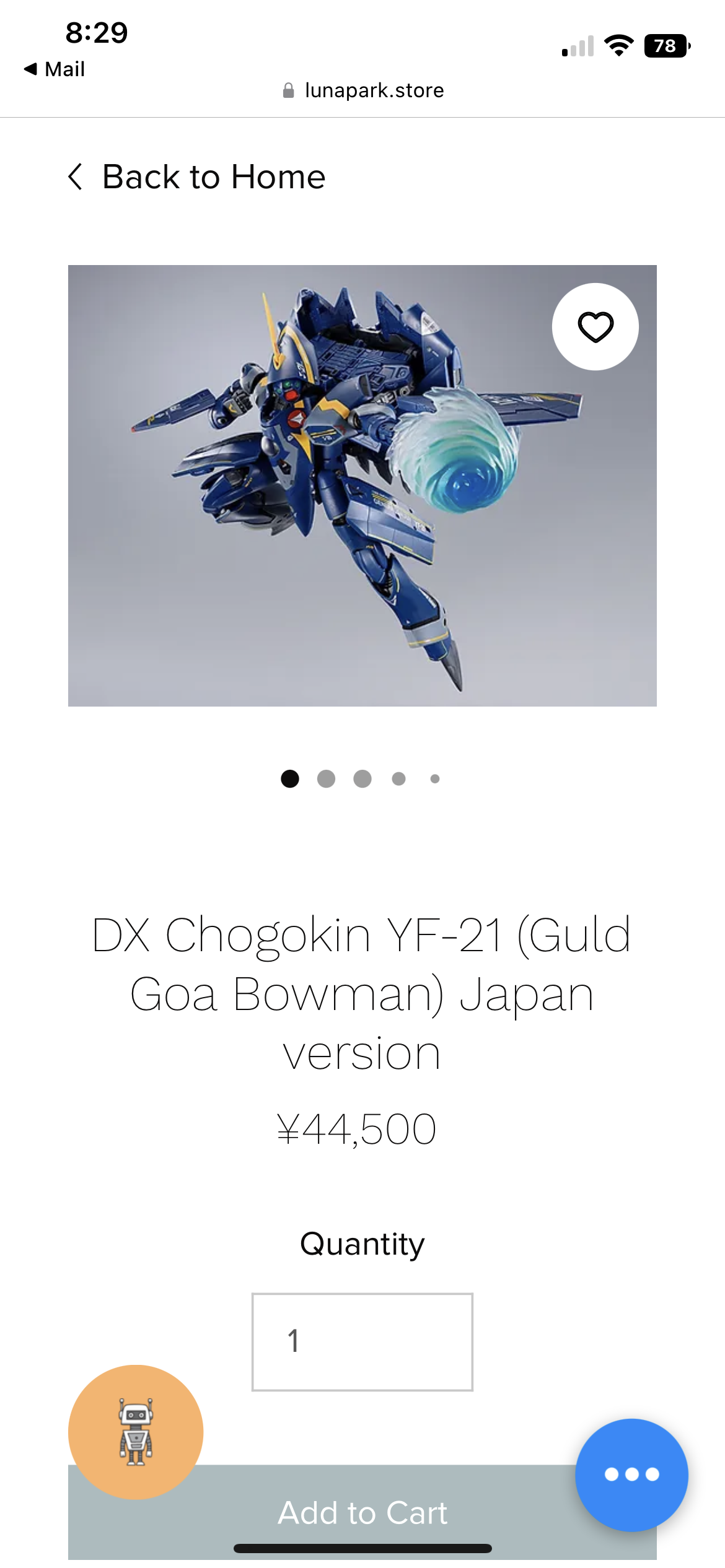
Task: Open the orange robot chatbot button
Action: point(136,1431)
